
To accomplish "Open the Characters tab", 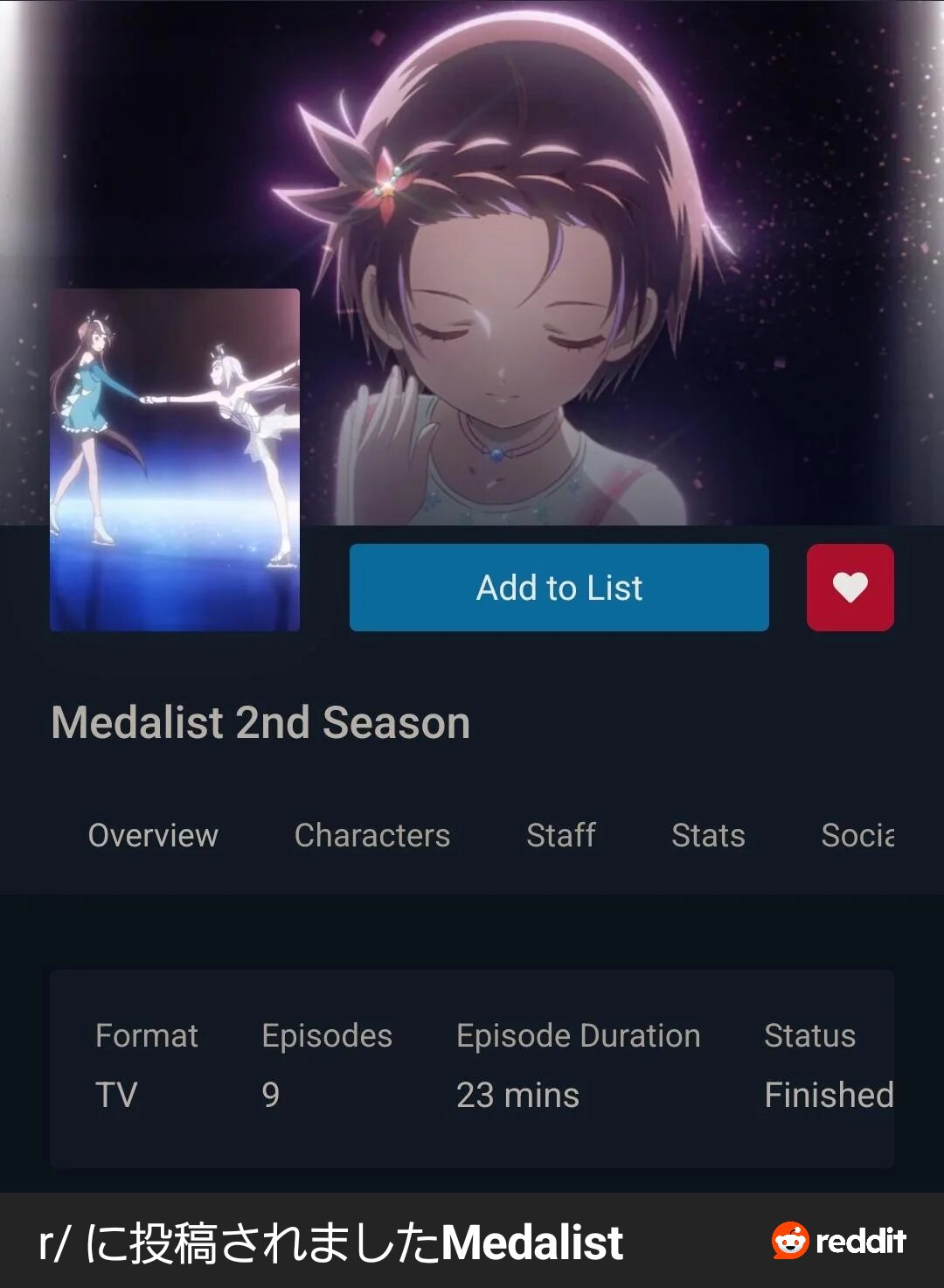I will point(372,835).
